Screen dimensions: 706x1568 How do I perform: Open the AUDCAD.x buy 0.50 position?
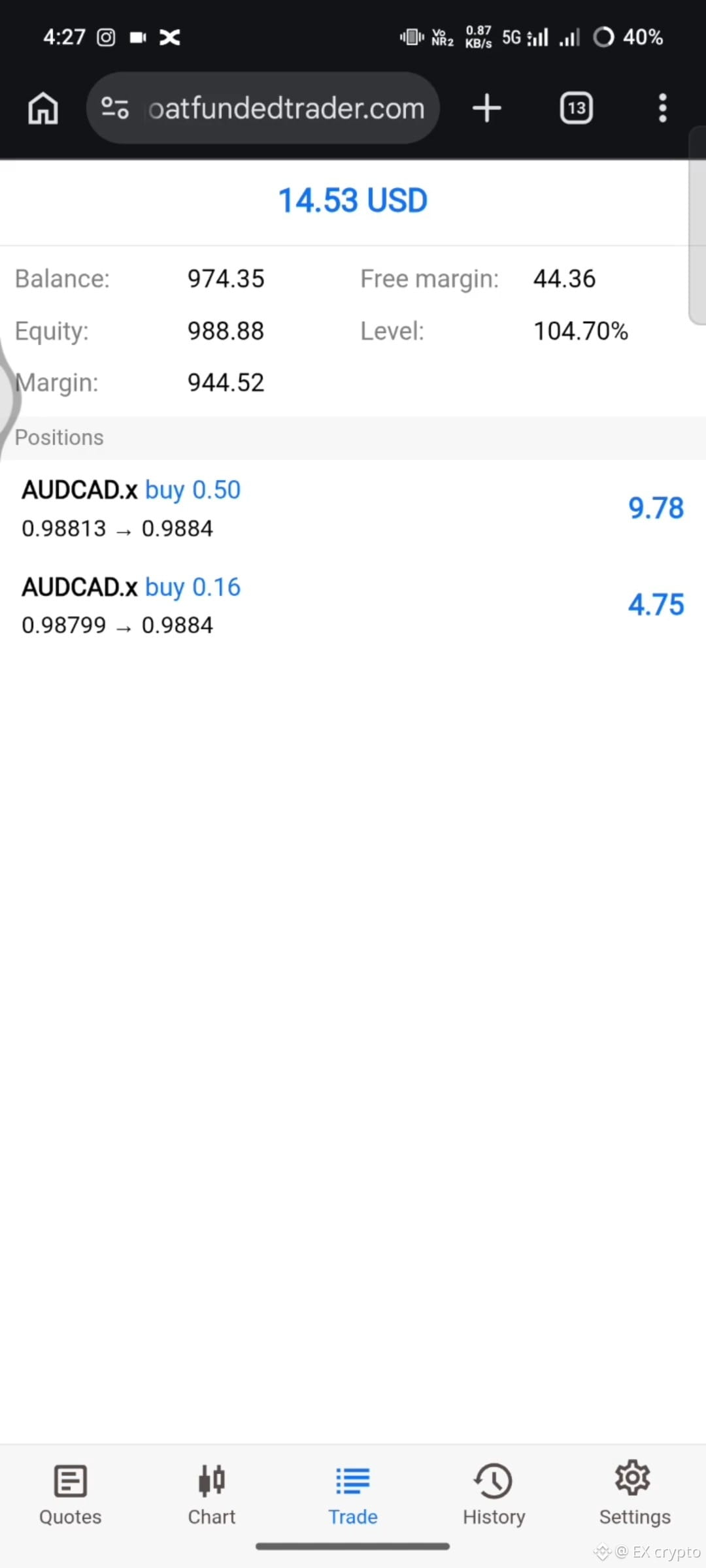click(x=353, y=508)
